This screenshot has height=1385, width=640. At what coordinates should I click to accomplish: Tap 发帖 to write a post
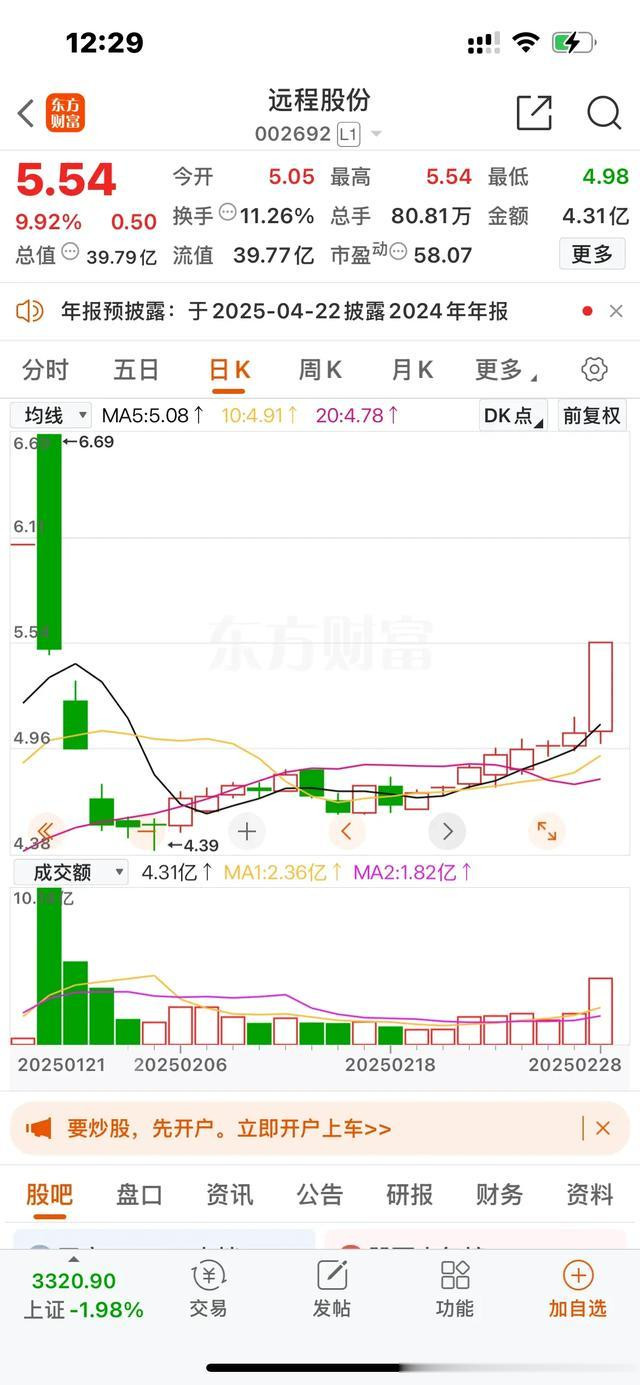pyautogui.click(x=332, y=1289)
